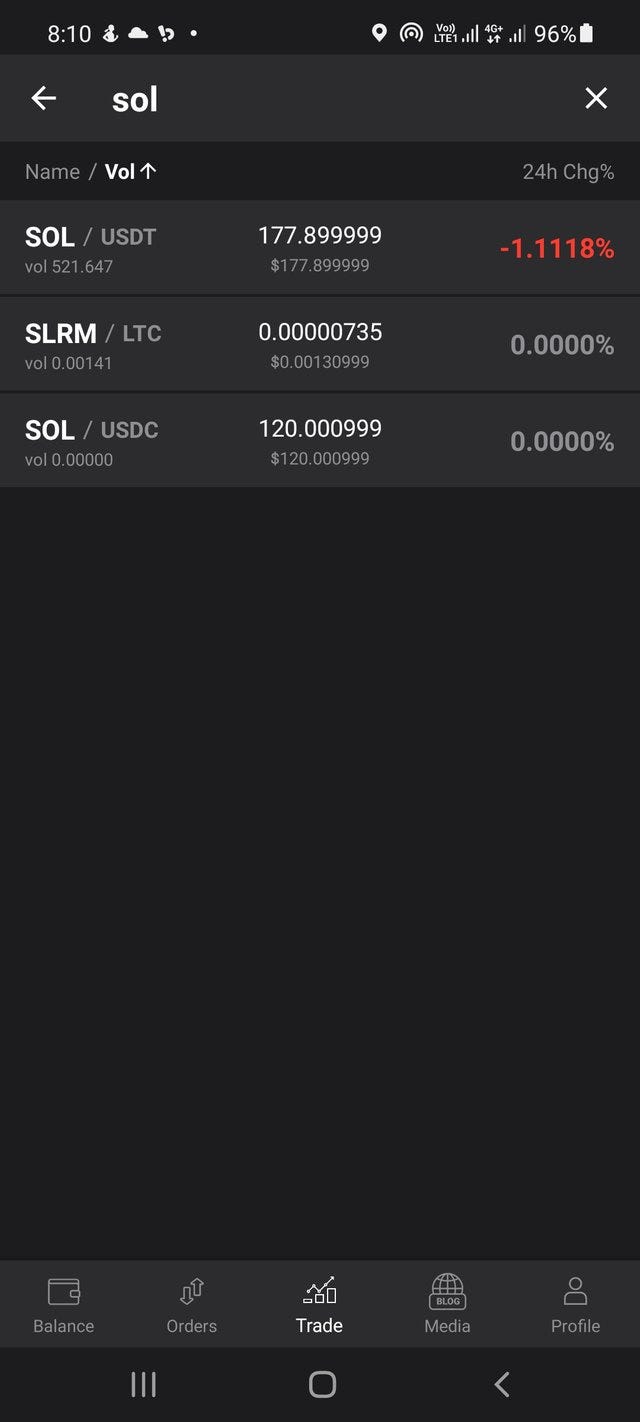Screen dimensions: 640x1422
Task: Switch to the Orders tab
Action: point(192,1304)
